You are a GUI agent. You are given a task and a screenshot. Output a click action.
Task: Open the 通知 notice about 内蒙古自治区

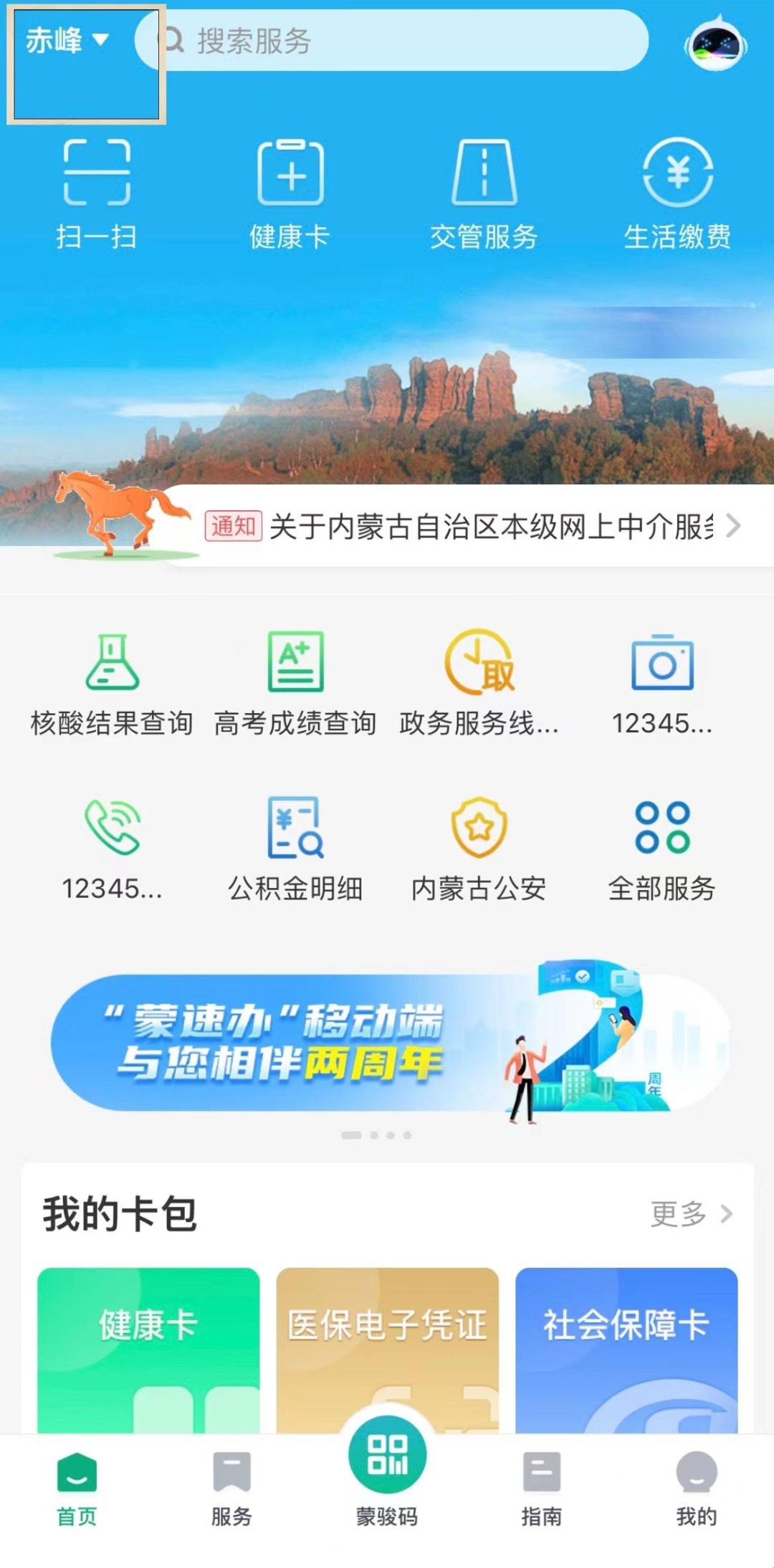tap(473, 527)
